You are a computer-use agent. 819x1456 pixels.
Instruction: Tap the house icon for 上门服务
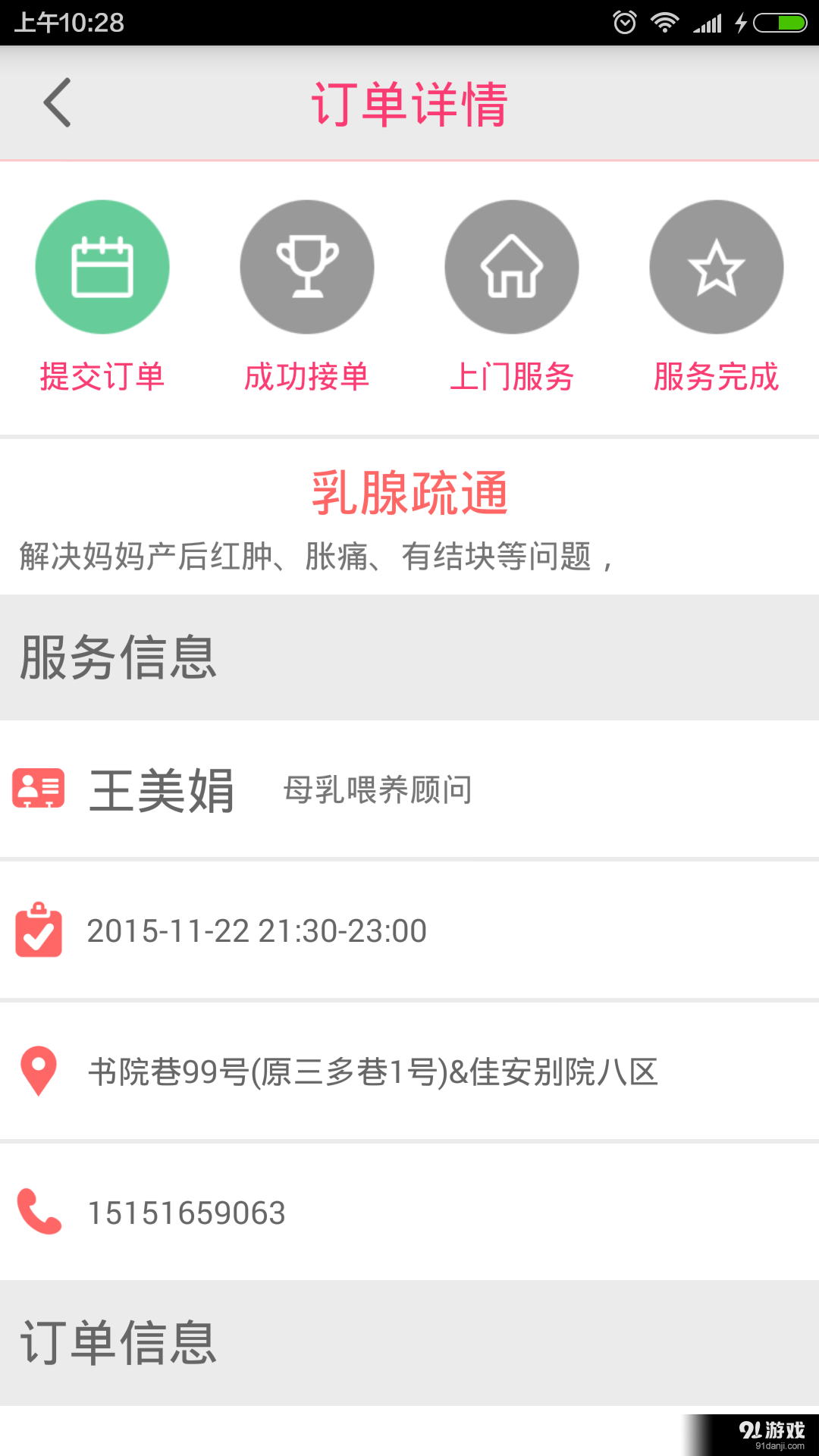click(512, 267)
